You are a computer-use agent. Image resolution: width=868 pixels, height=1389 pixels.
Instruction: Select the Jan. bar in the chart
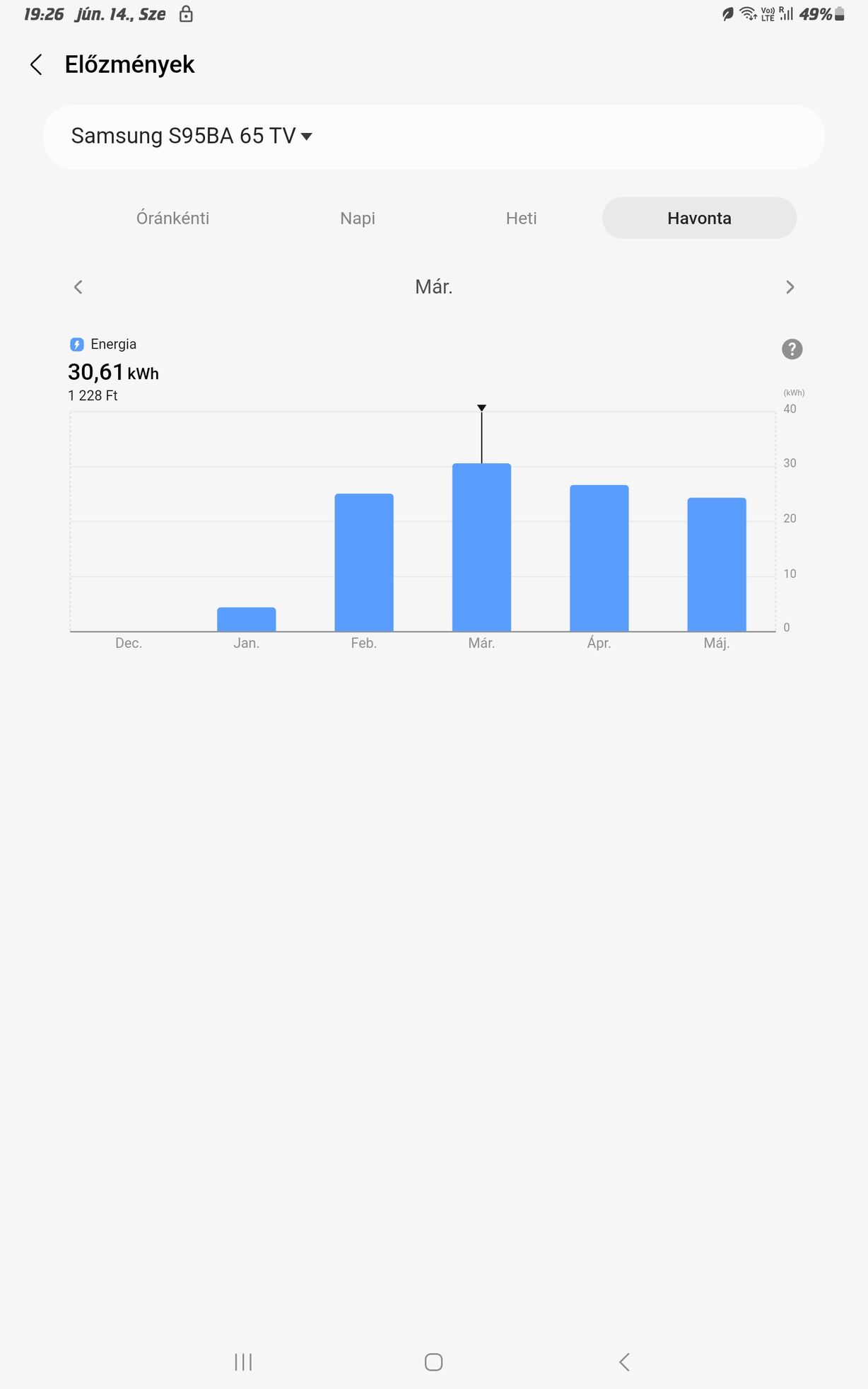pos(246,620)
